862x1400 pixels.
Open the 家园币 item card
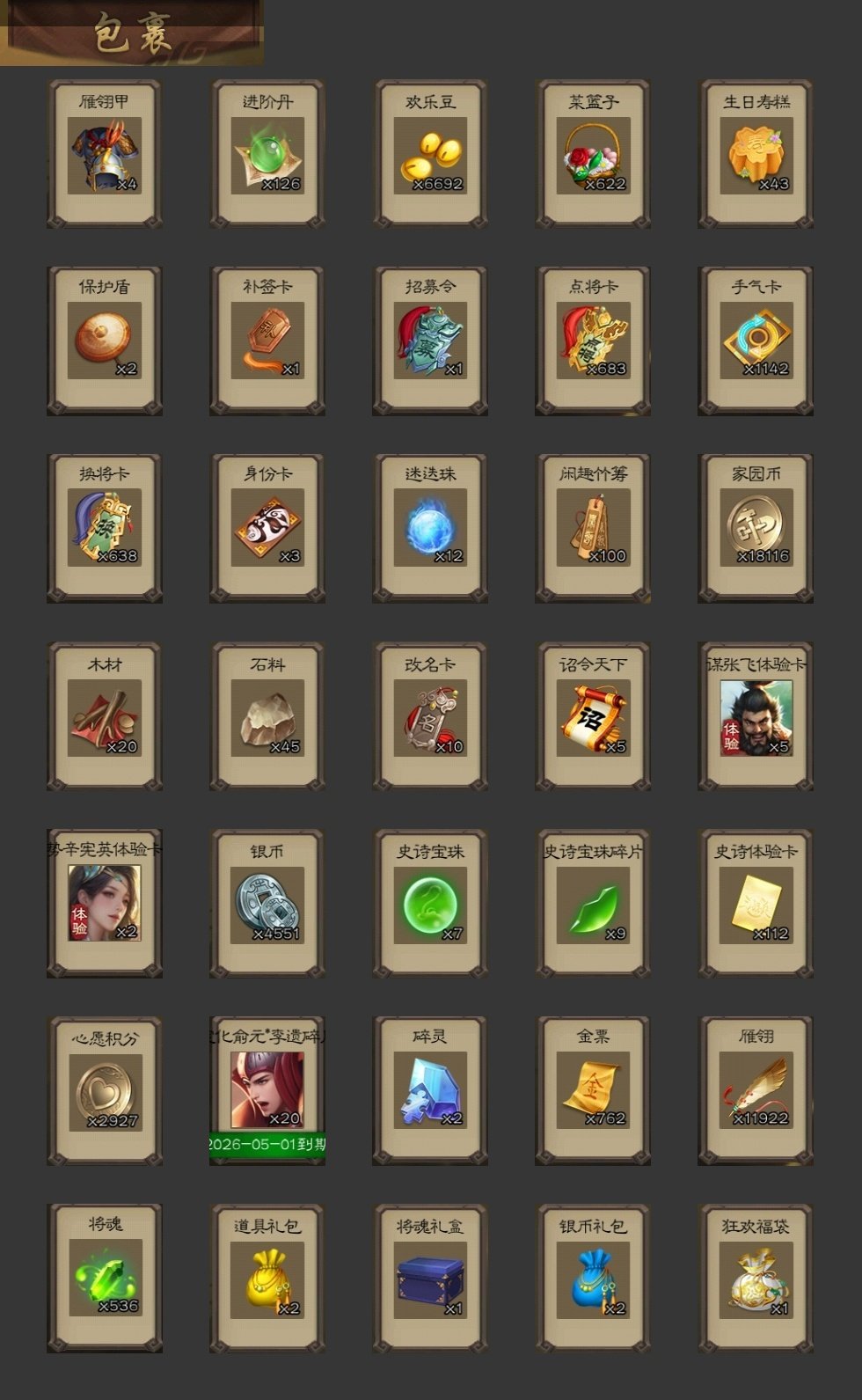pos(756,528)
